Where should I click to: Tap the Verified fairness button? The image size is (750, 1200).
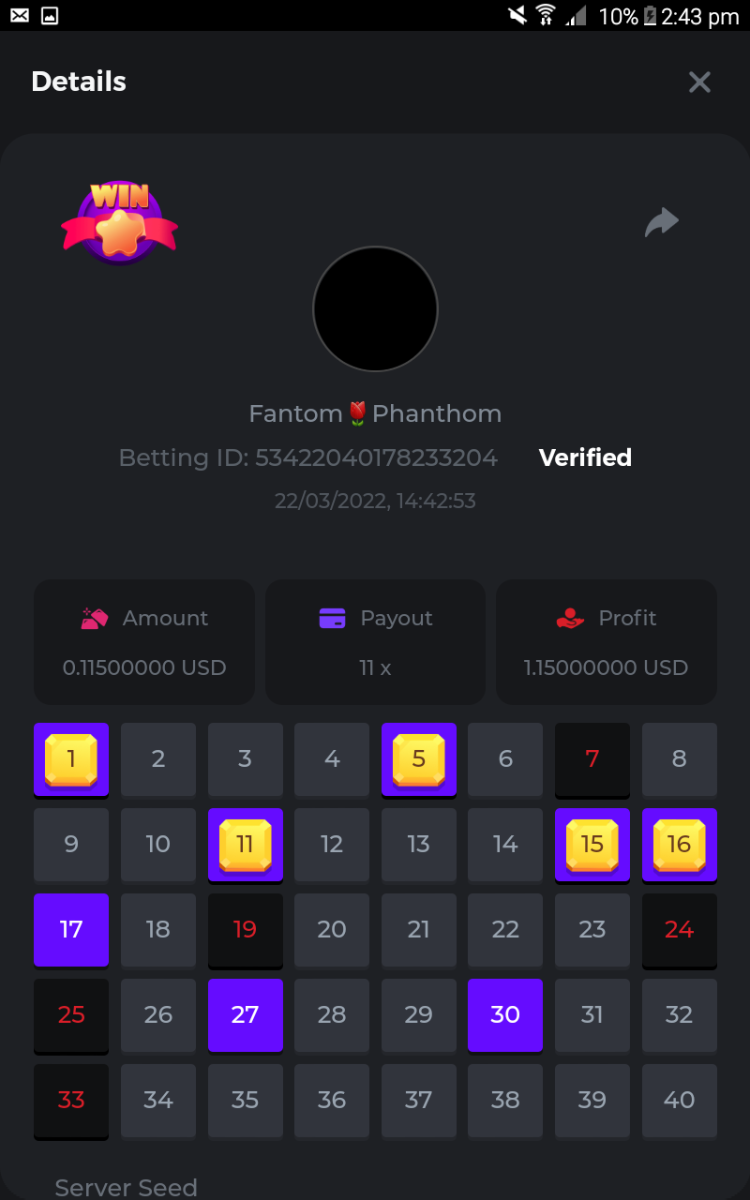pyautogui.click(x=585, y=458)
